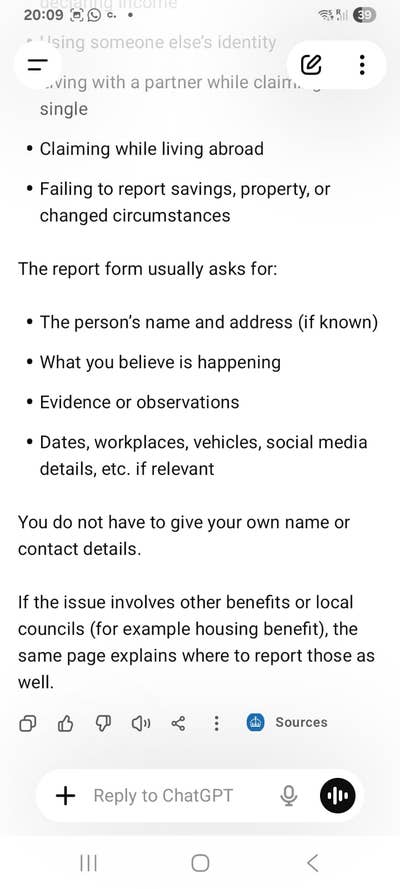Image resolution: width=400 pixels, height=889 pixels.
Task: Open the top-right overflow menu
Action: [x=362, y=65]
